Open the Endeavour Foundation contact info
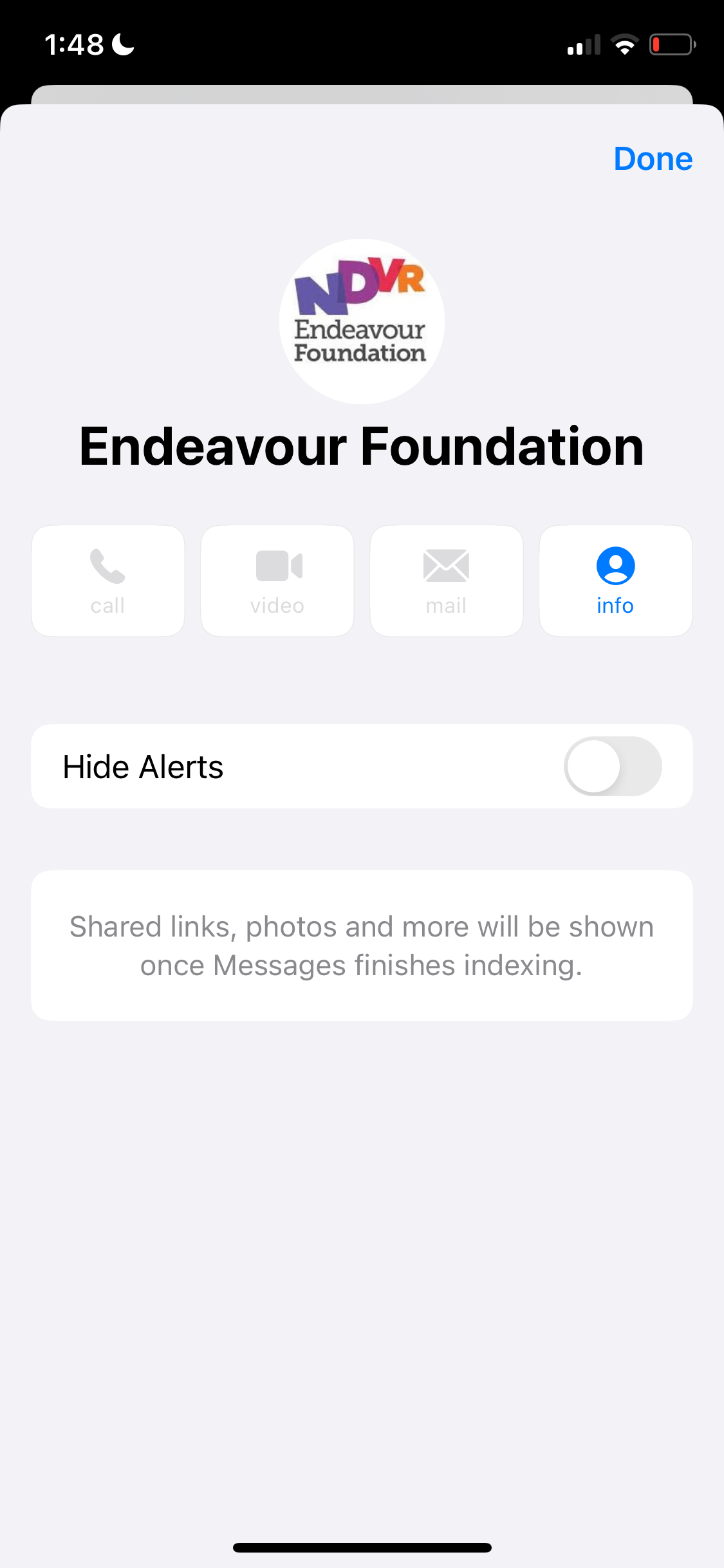The width and height of the screenshot is (724, 1568). (615, 581)
